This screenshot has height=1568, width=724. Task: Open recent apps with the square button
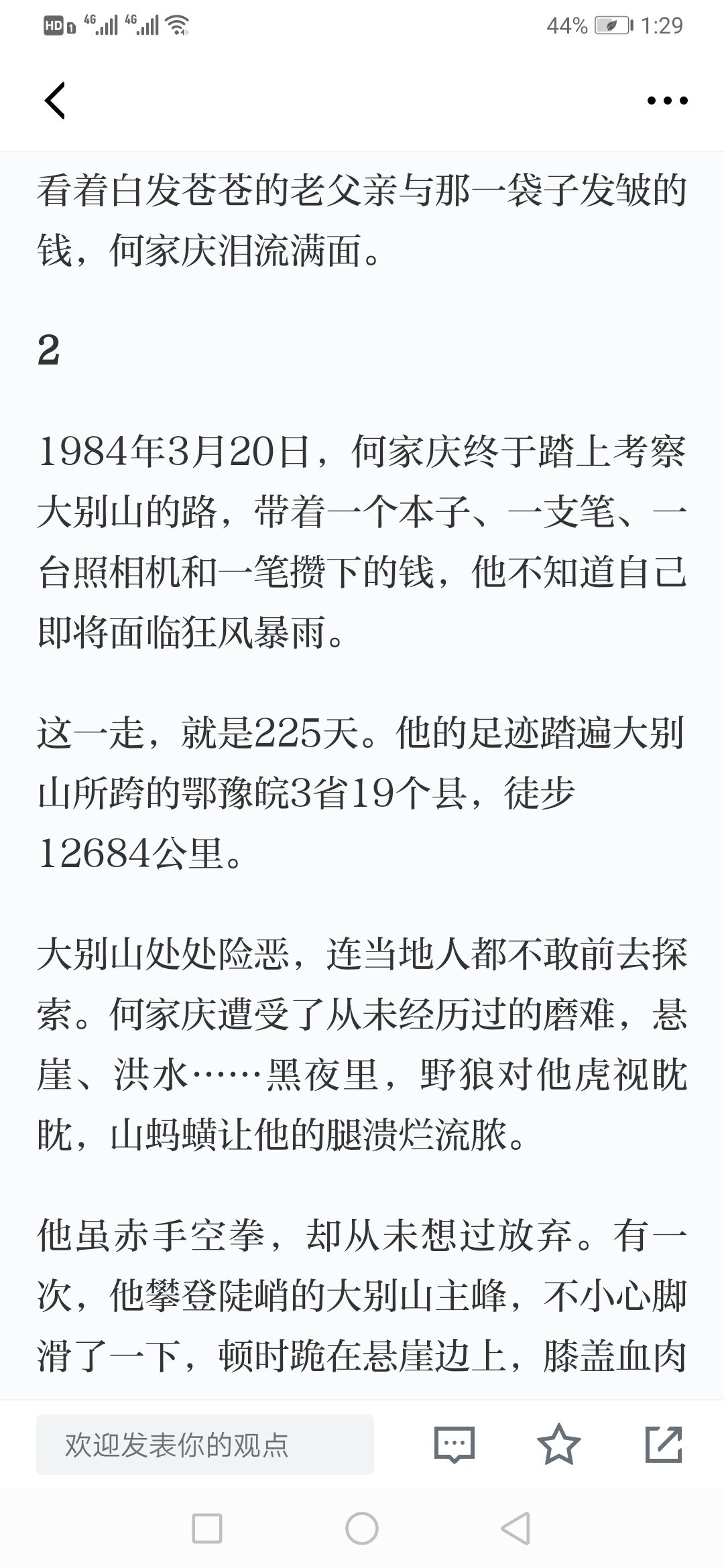(x=207, y=1529)
